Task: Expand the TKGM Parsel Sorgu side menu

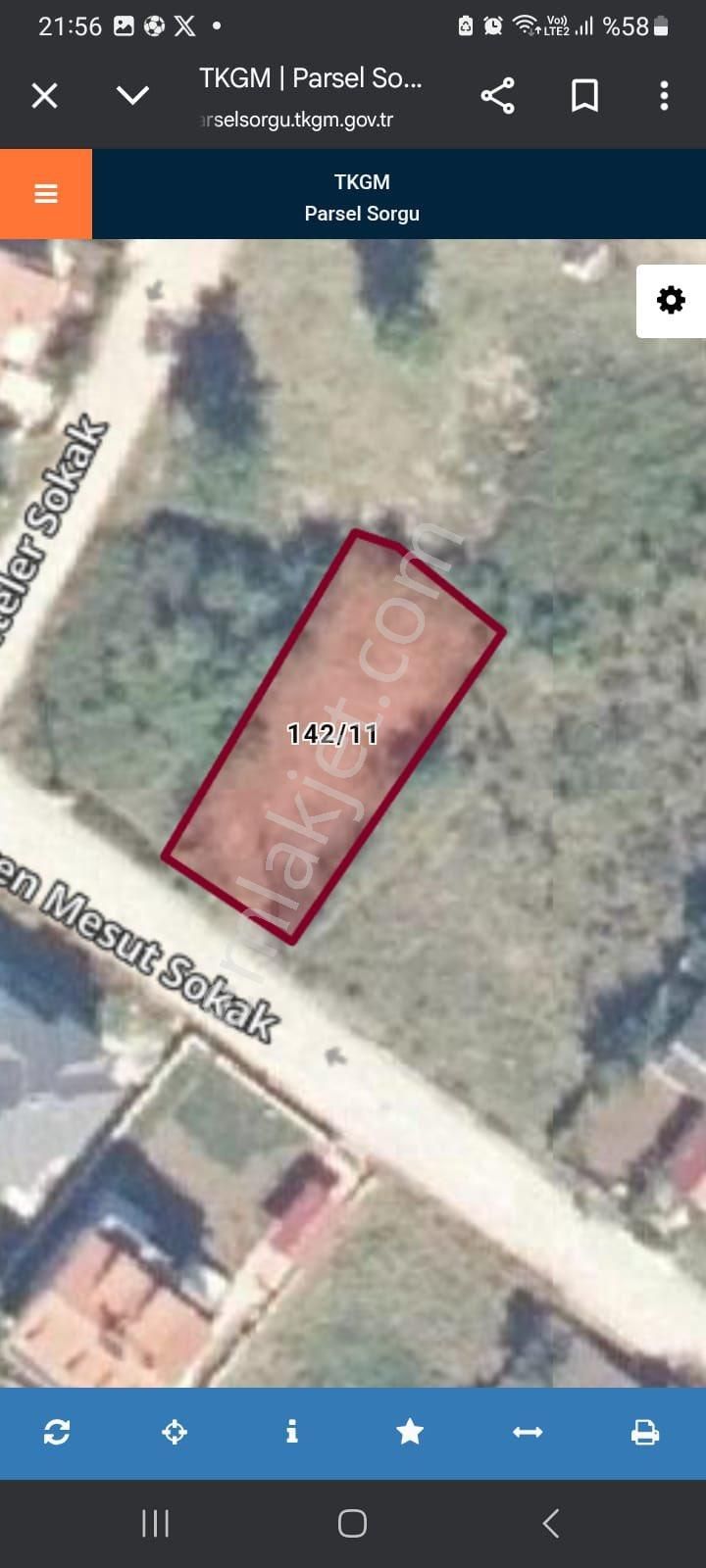Action: click(45, 193)
